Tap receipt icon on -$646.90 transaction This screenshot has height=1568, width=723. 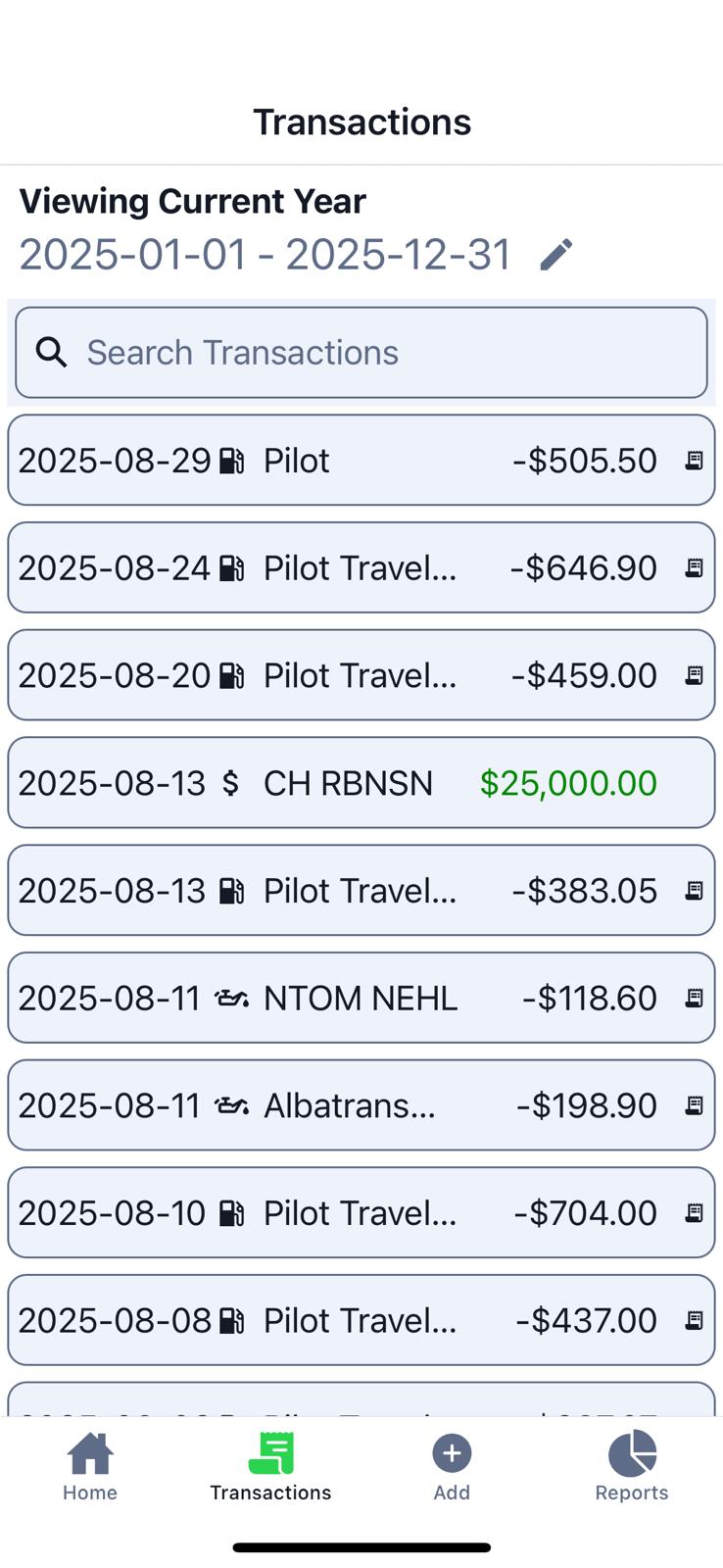(x=694, y=567)
